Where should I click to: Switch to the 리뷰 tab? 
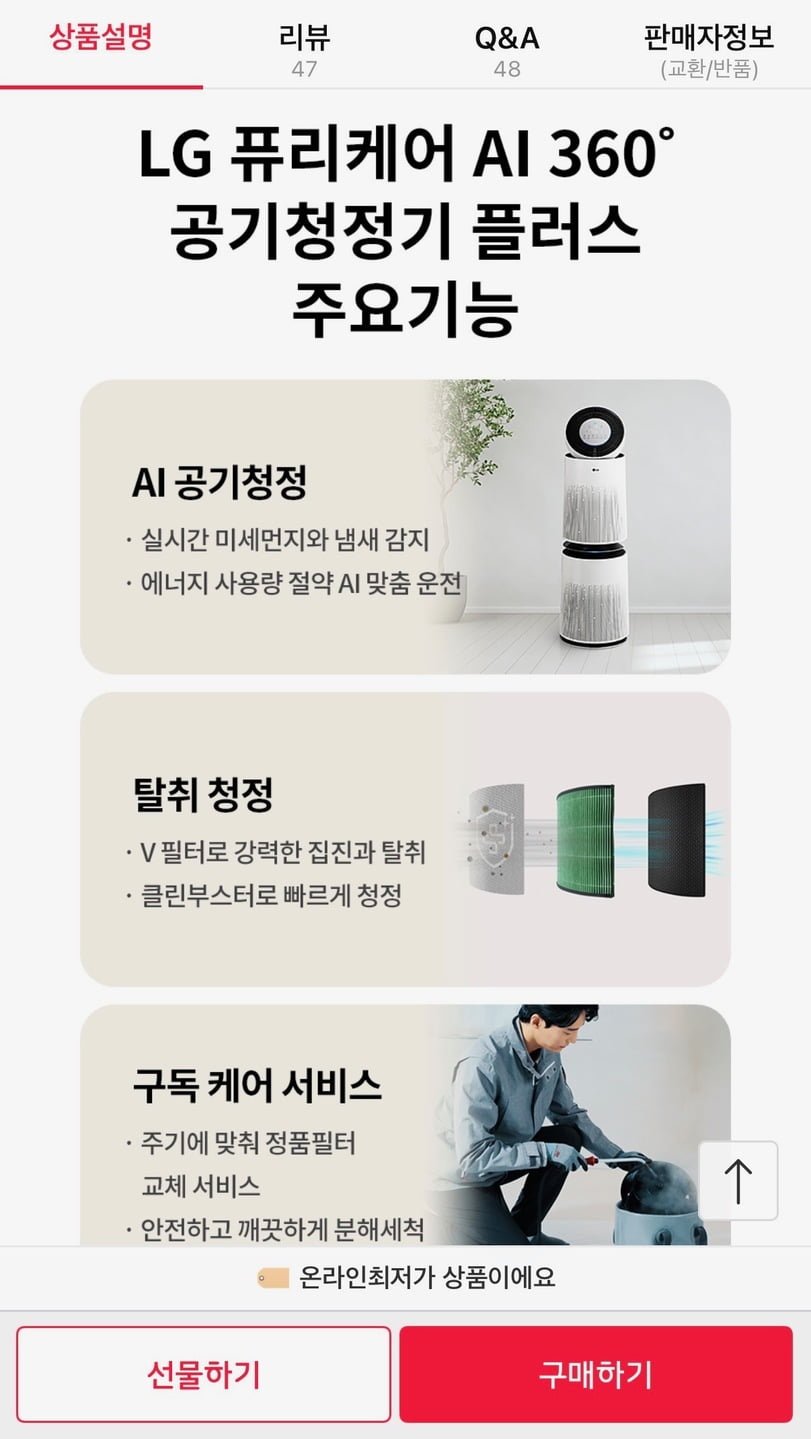(305, 50)
